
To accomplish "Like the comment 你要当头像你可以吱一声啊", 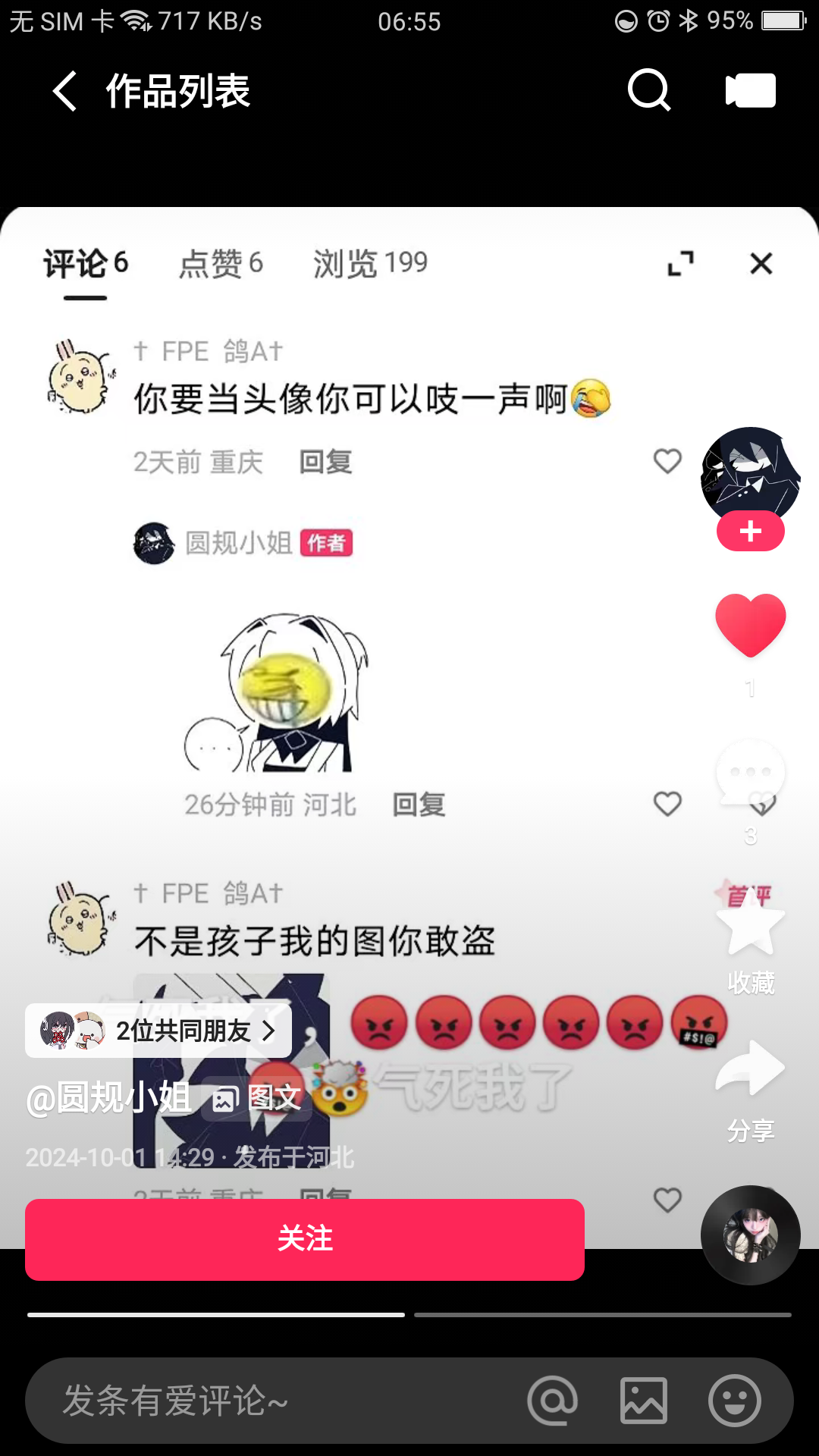I will pyautogui.click(x=667, y=461).
